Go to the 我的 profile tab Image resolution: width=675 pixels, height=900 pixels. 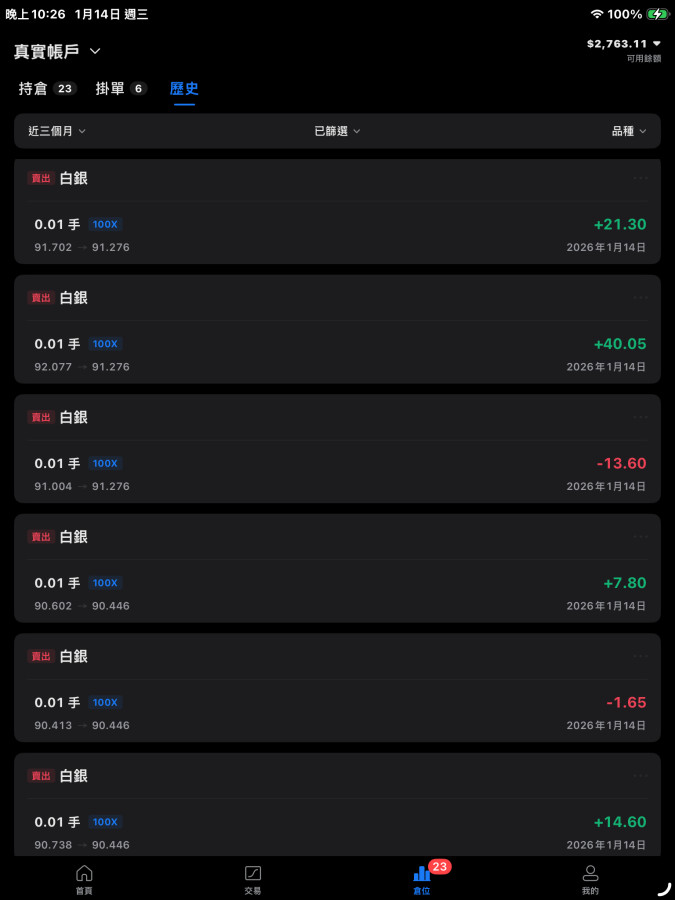click(x=590, y=879)
